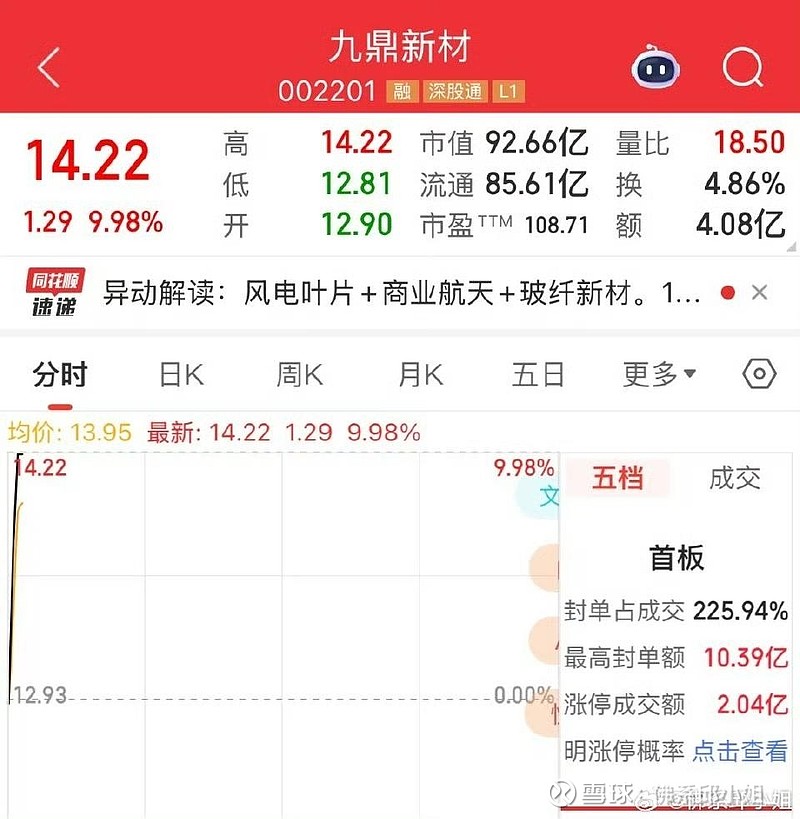Open the search magnifier icon
The width and height of the screenshot is (800, 819).
click(x=742, y=67)
